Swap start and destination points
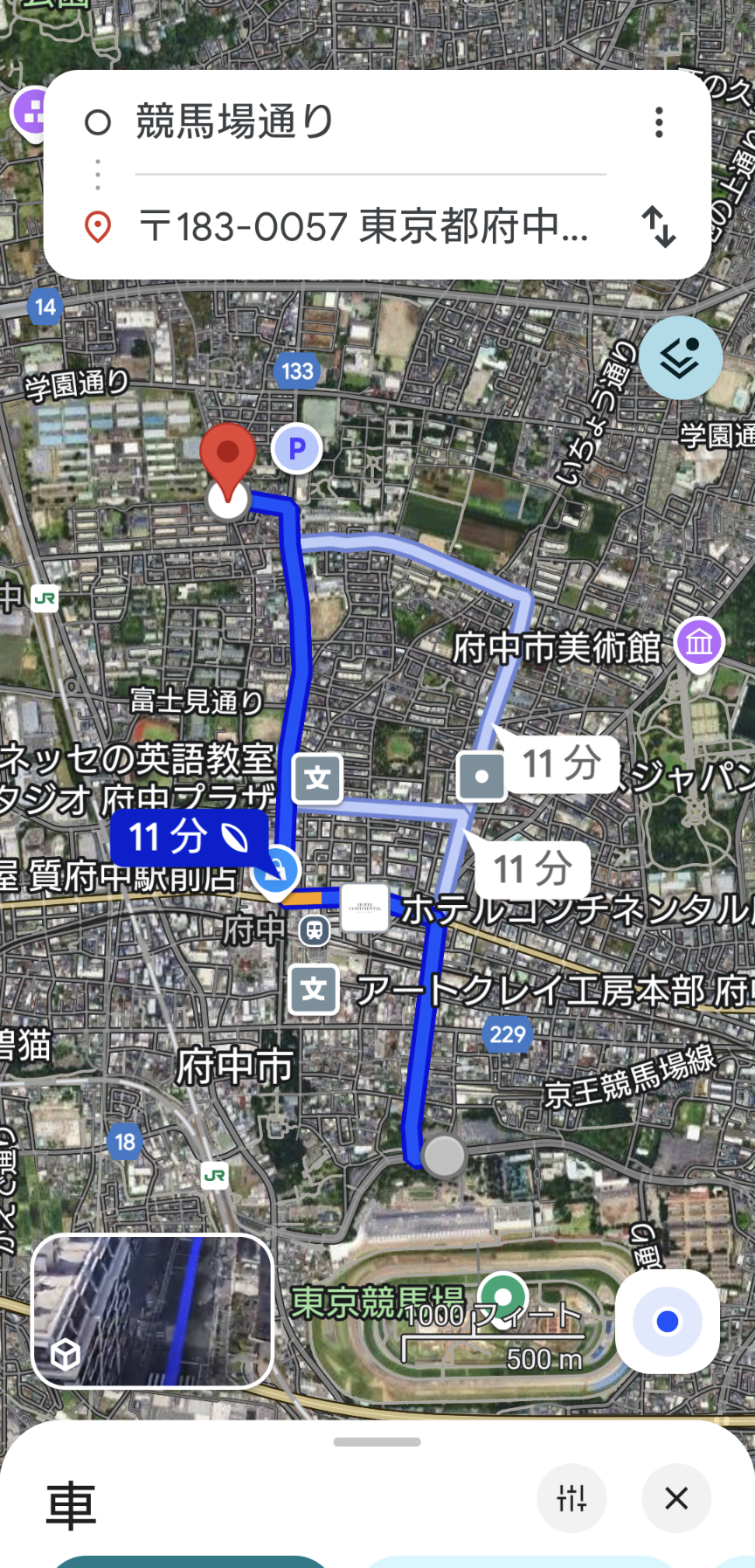This screenshot has width=755, height=1568. (659, 227)
